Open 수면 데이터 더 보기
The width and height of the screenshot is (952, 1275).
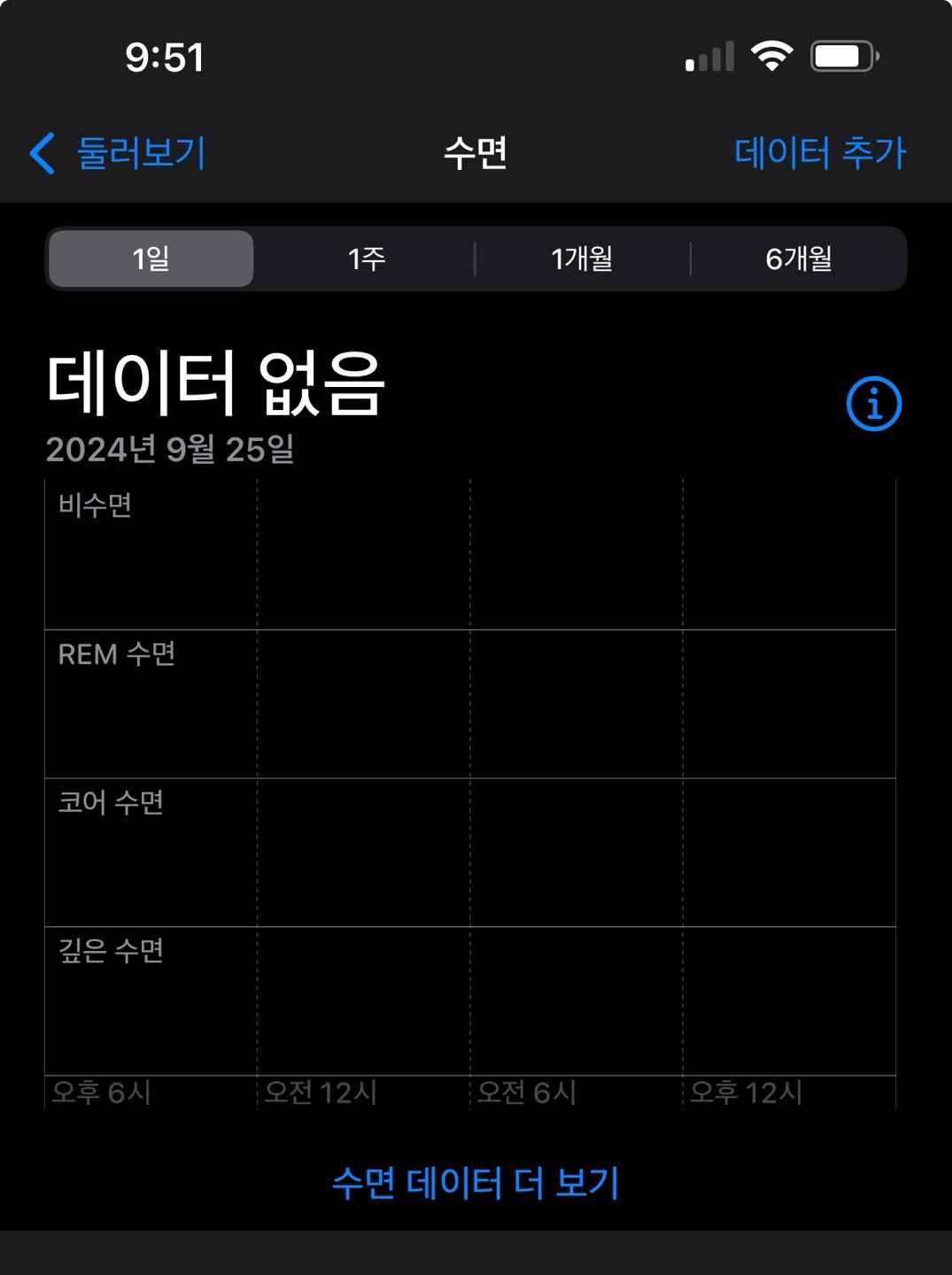pyautogui.click(x=476, y=1183)
